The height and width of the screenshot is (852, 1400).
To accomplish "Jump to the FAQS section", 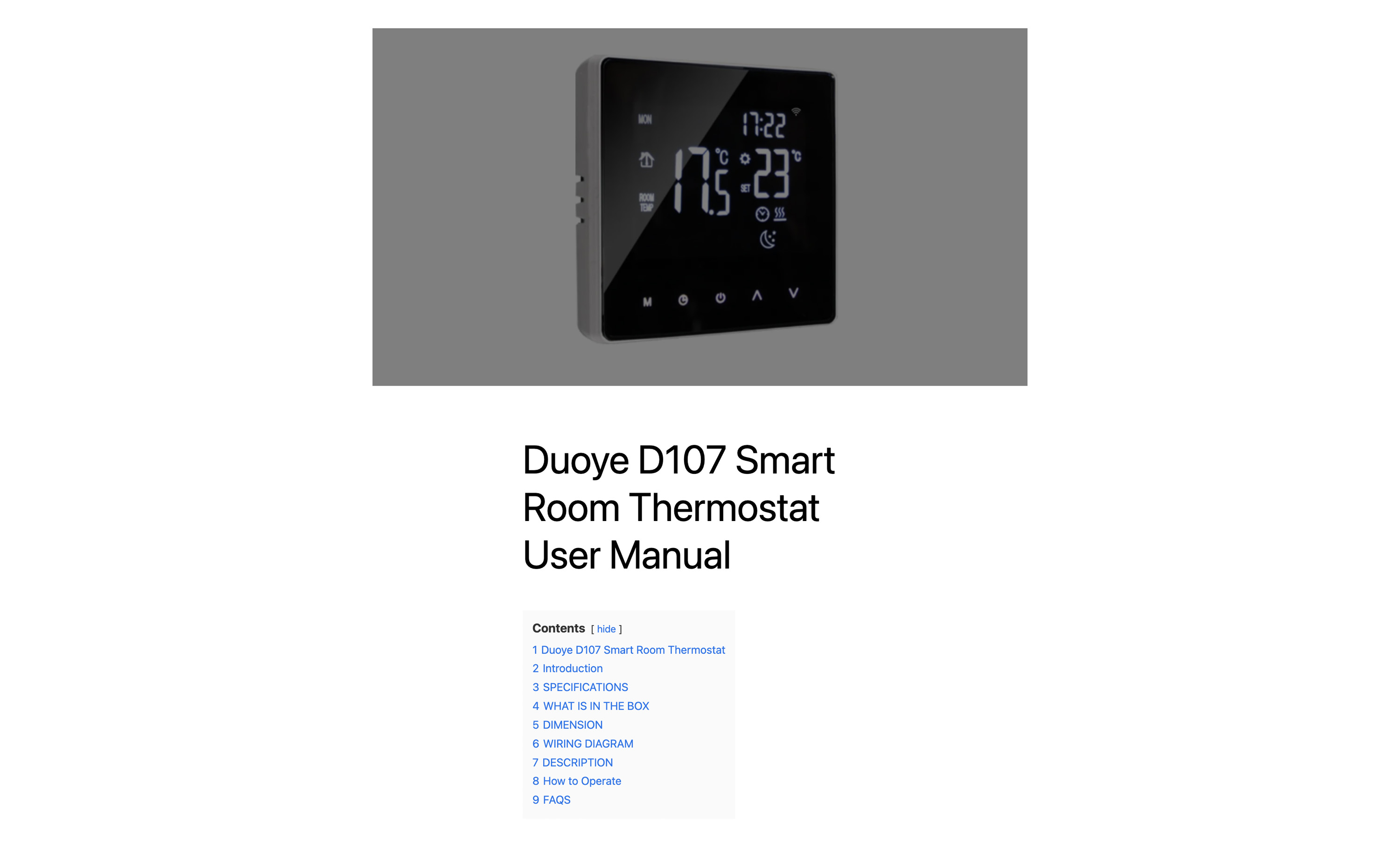I will point(551,800).
